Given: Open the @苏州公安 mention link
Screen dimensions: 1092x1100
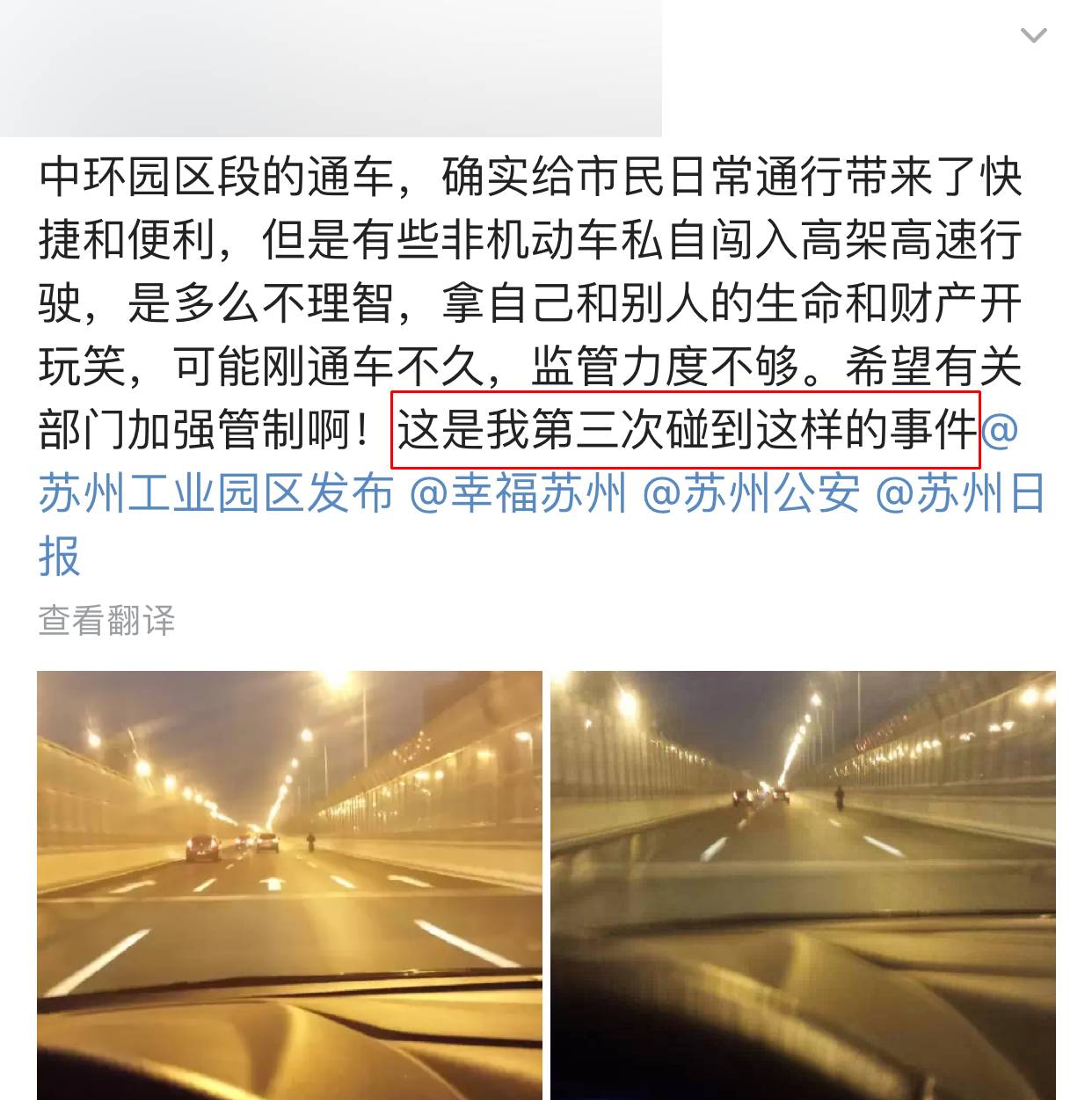Looking at the screenshot, I should tap(751, 495).
